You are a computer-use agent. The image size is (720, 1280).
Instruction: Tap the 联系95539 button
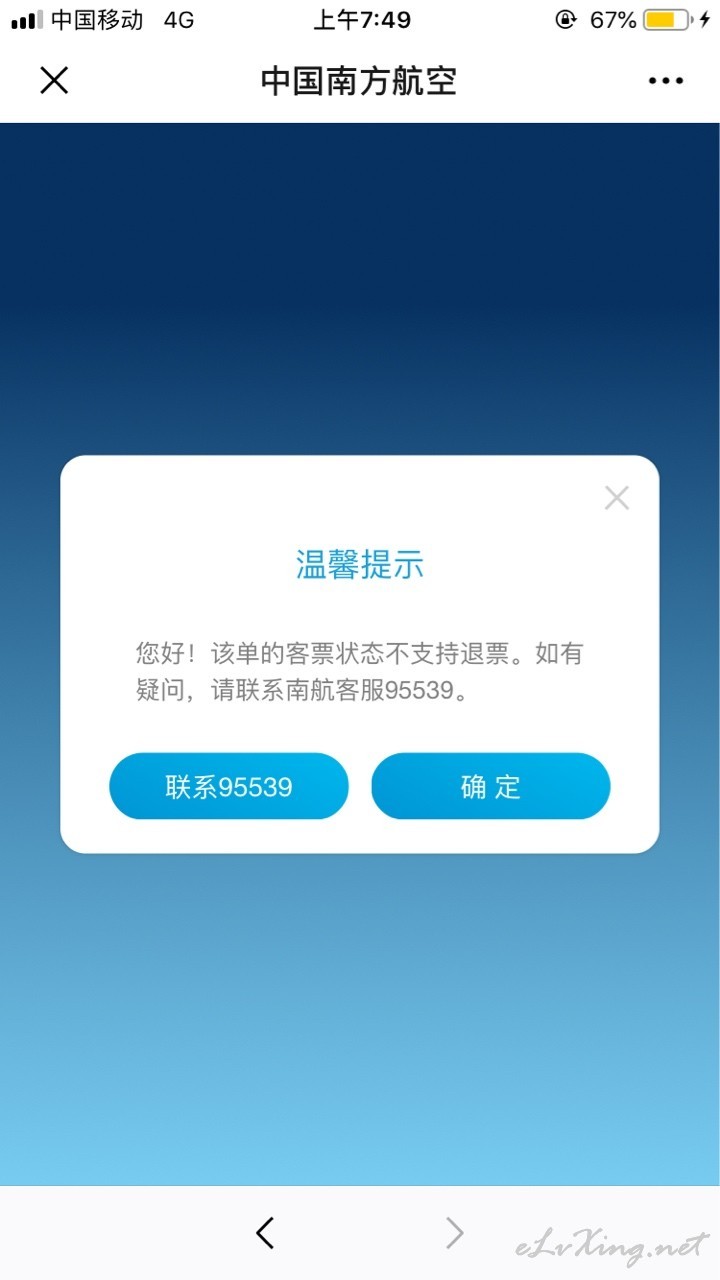point(229,786)
